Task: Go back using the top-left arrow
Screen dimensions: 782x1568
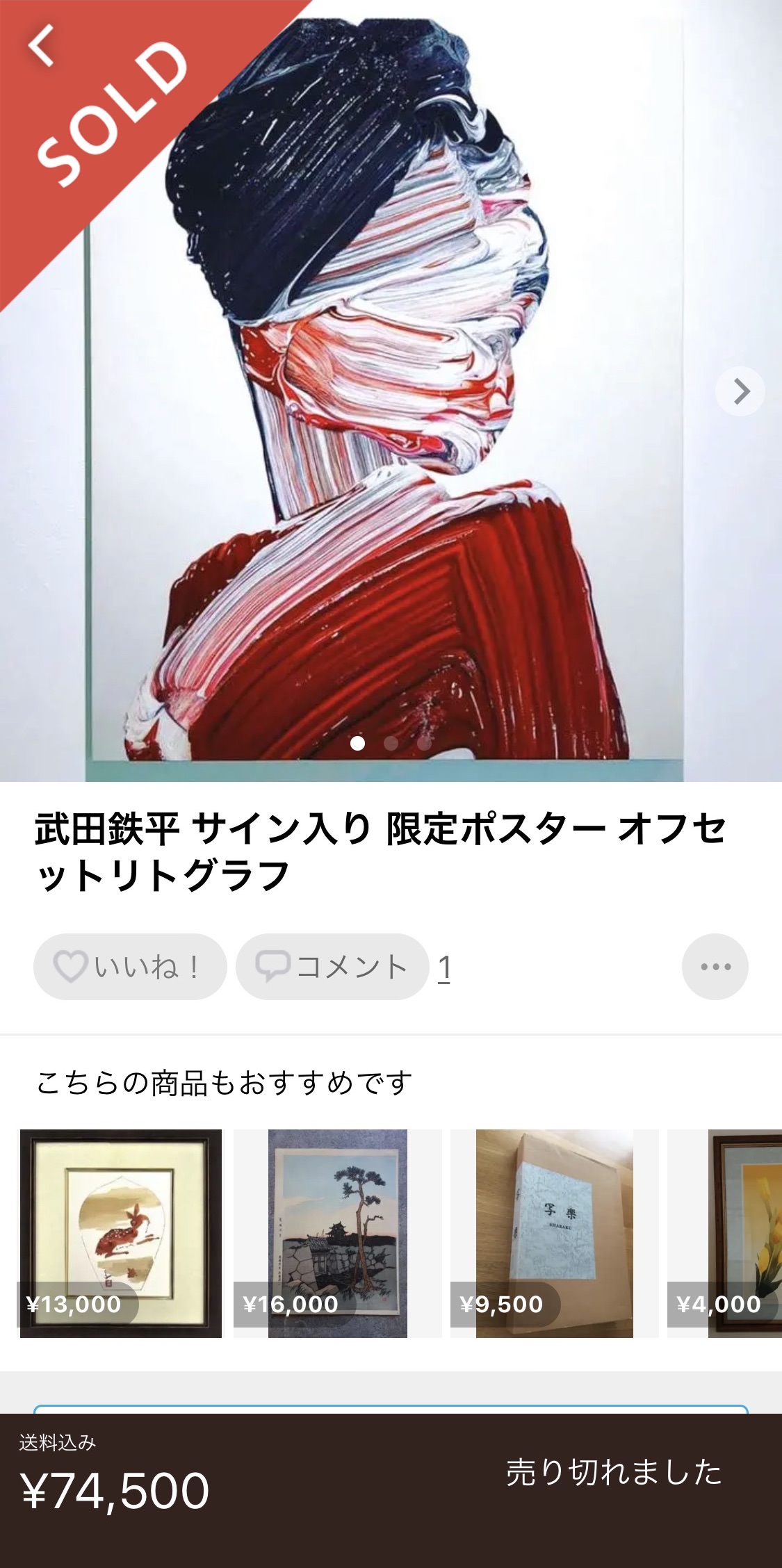Action: 42,46
